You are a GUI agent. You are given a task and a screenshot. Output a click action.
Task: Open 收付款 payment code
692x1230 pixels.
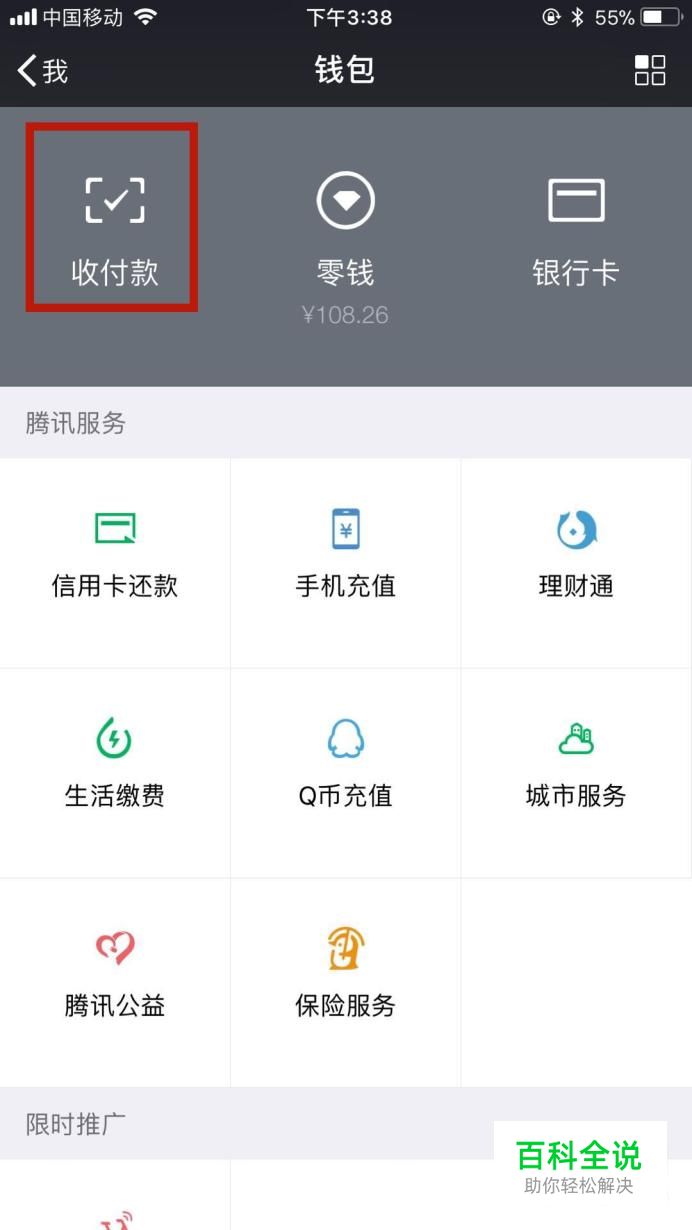coord(114,226)
